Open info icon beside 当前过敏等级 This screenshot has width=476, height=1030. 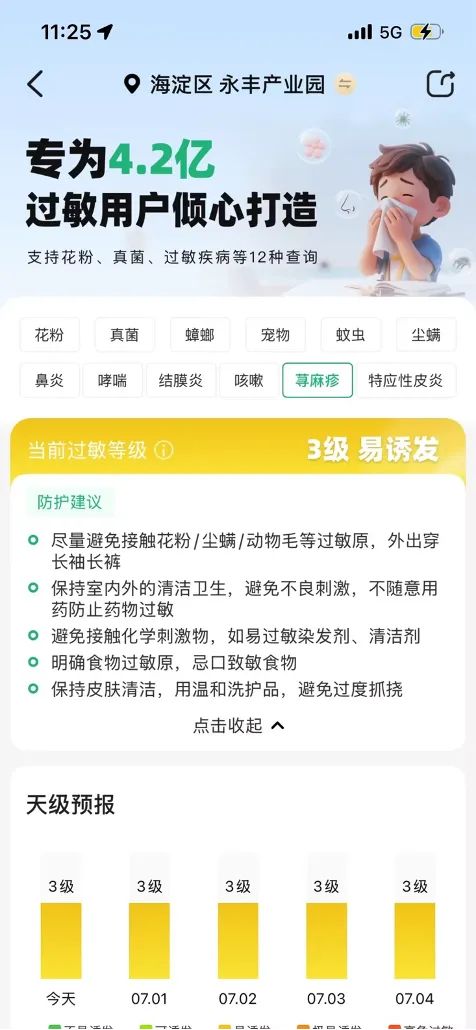[x=163, y=450]
